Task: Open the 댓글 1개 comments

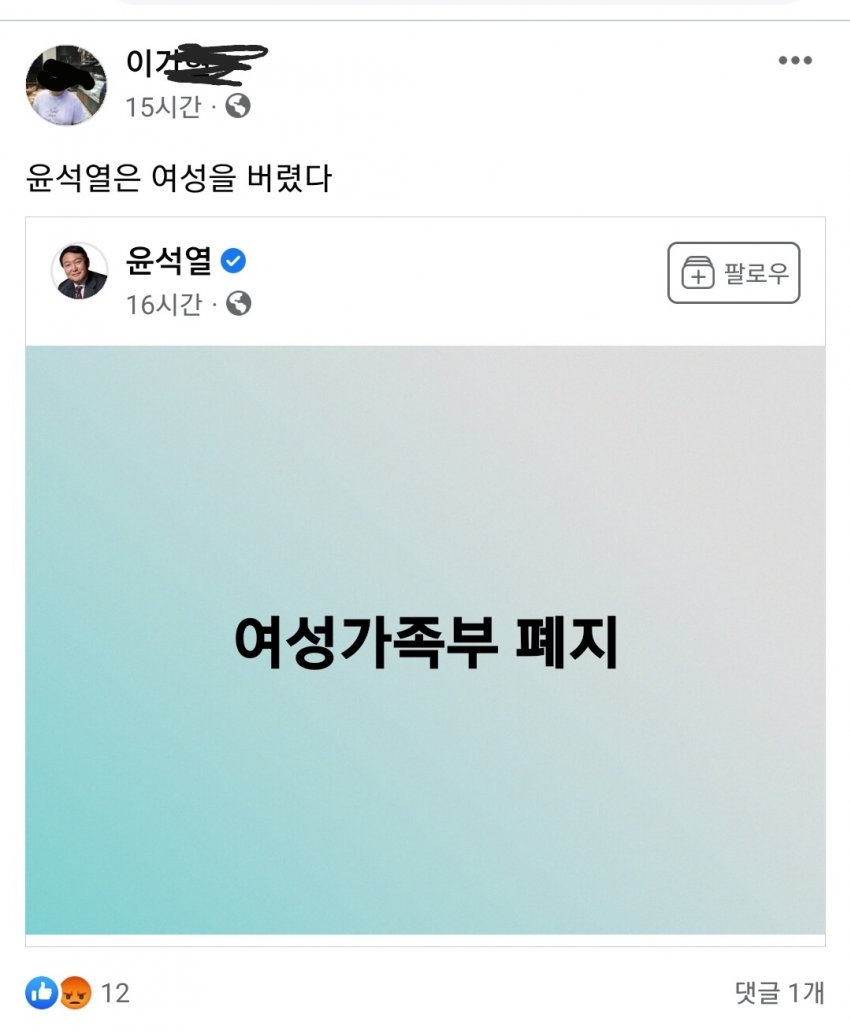Action: click(x=779, y=992)
